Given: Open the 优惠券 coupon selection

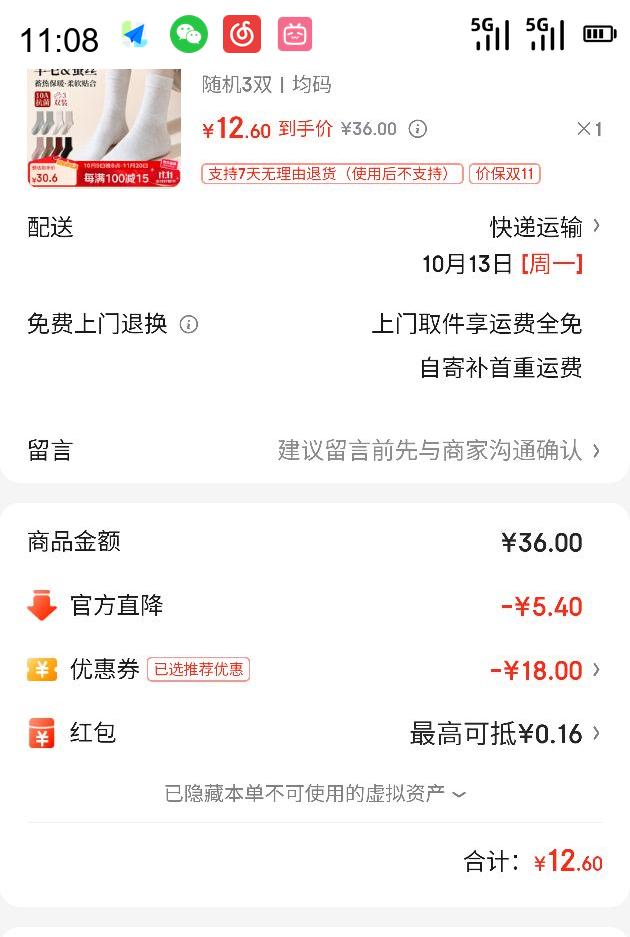Looking at the screenshot, I should pos(544,671).
